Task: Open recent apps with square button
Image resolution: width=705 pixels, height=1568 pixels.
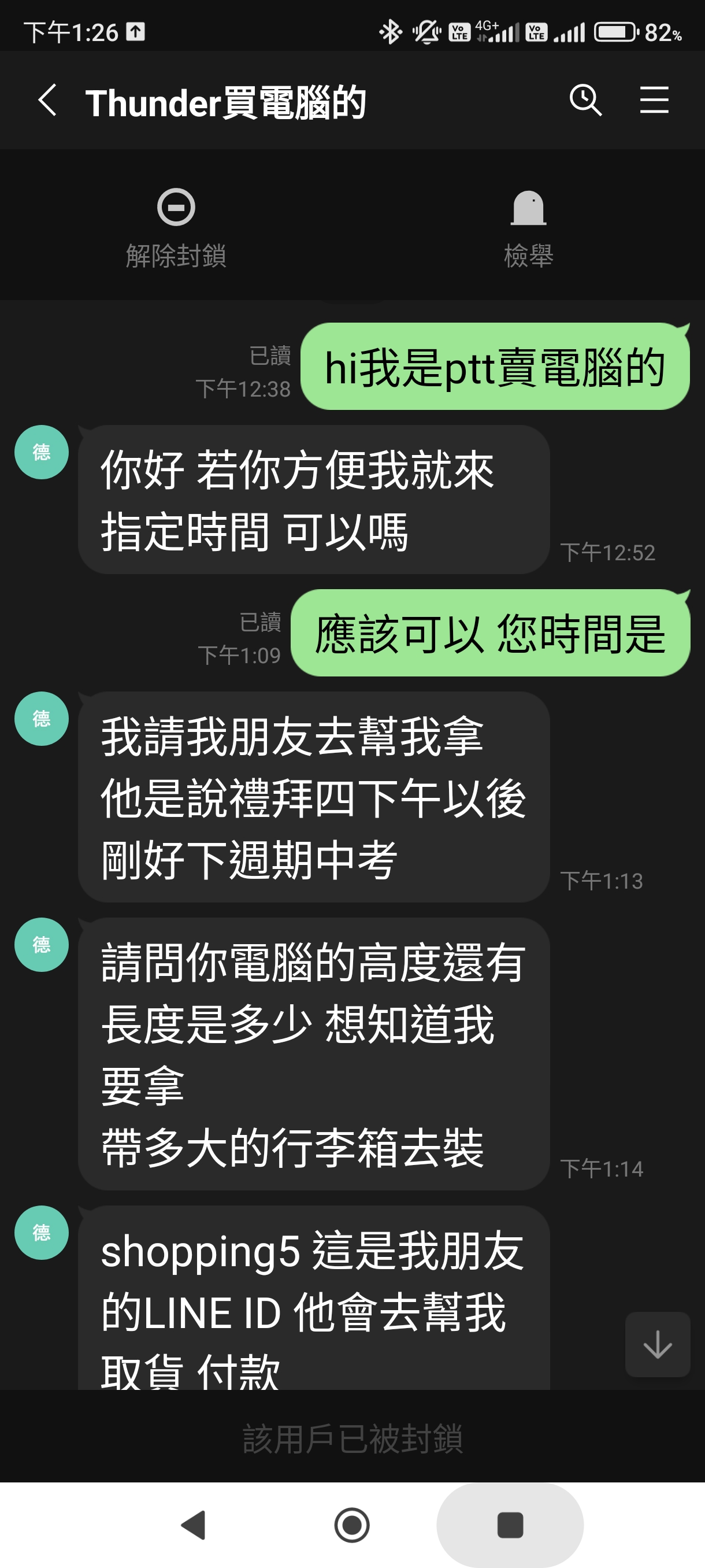Action: click(x=510, y=1525)
